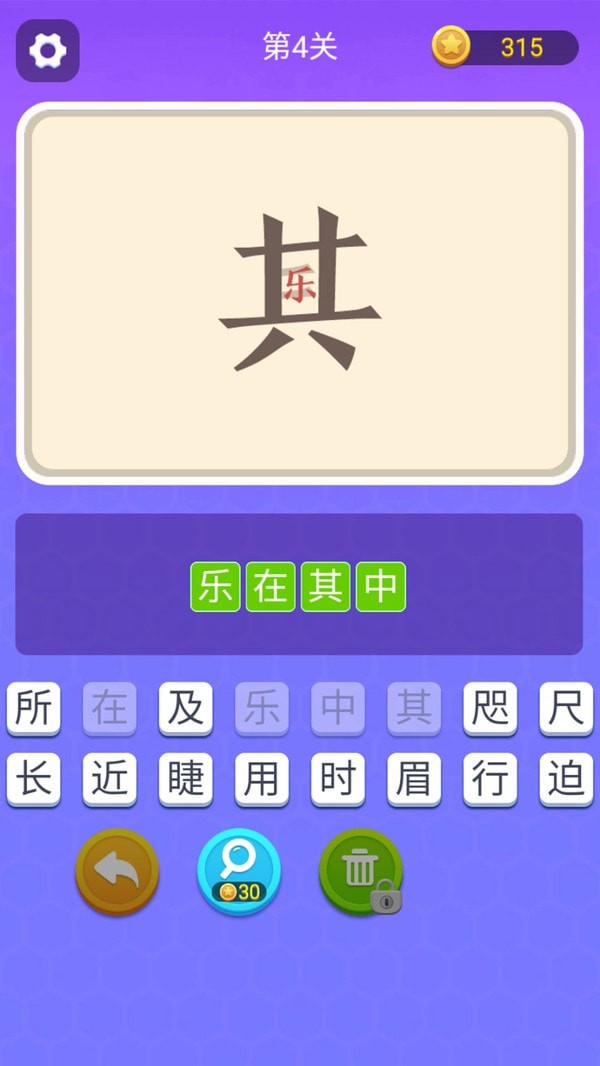
Task: Select the character tile 迫
Action: [x=566, y=780]
